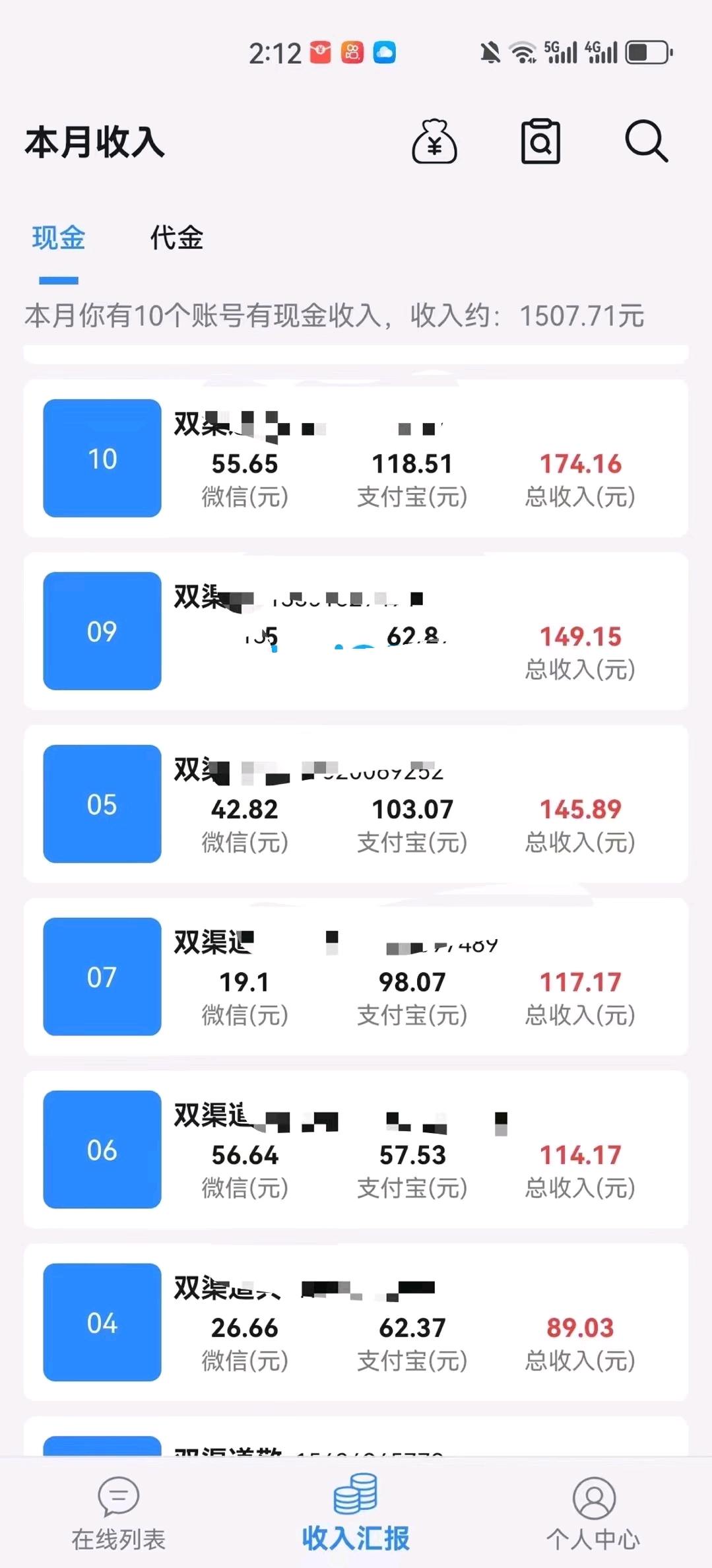Select the 现金 tab

pos(59,238)
